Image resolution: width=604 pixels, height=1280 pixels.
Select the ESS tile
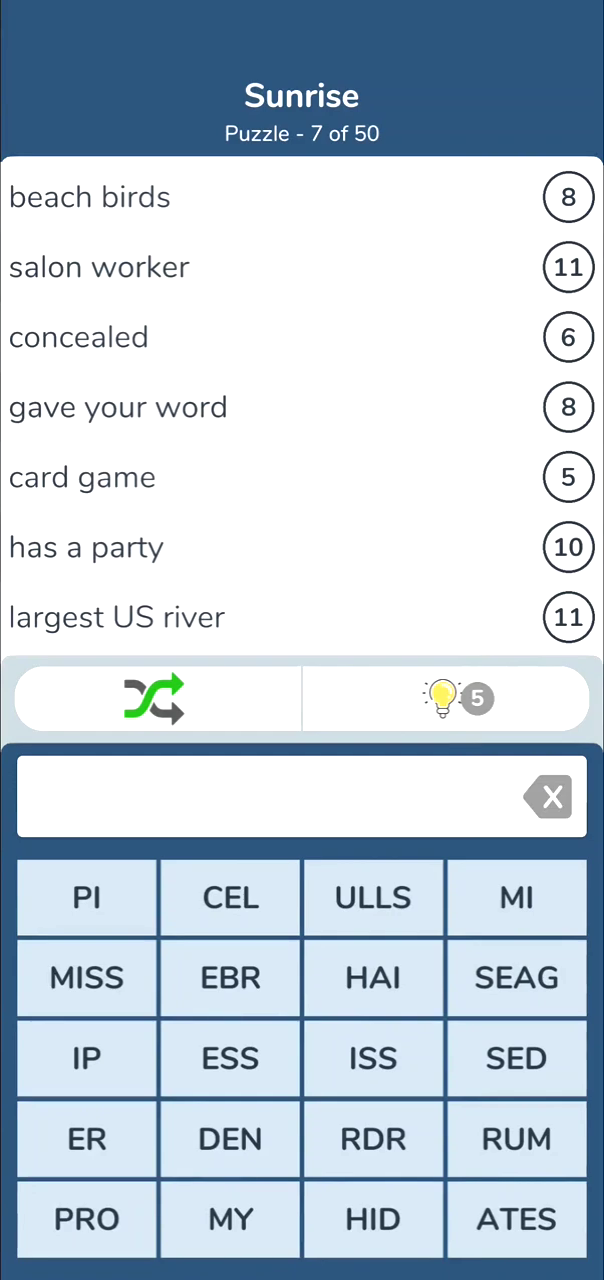coord(230,1058)
